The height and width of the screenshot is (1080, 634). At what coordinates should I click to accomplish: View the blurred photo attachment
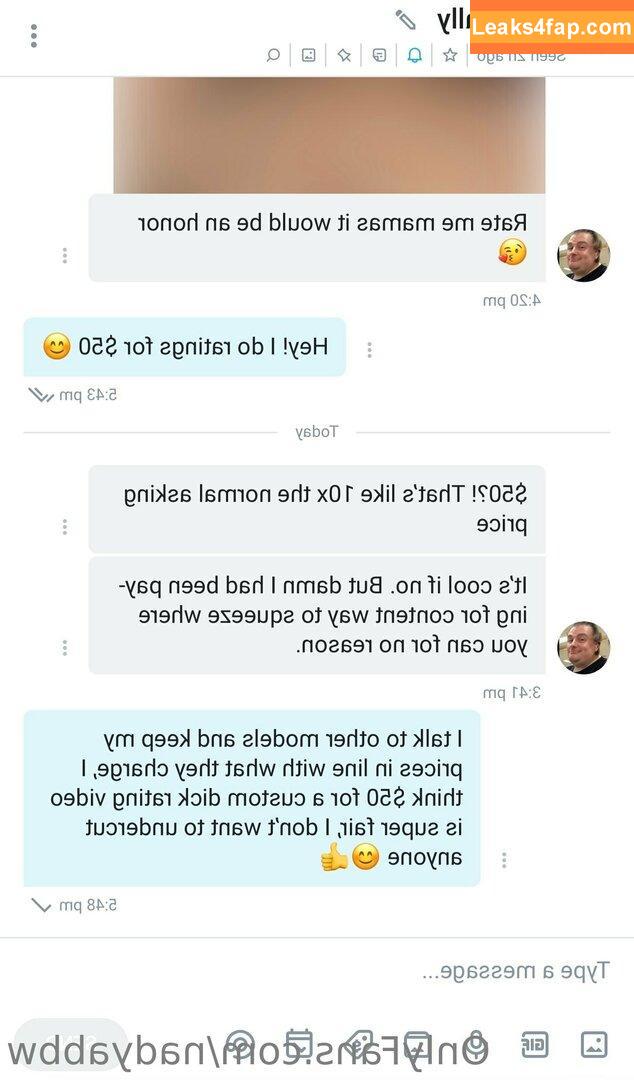(329, 135)
